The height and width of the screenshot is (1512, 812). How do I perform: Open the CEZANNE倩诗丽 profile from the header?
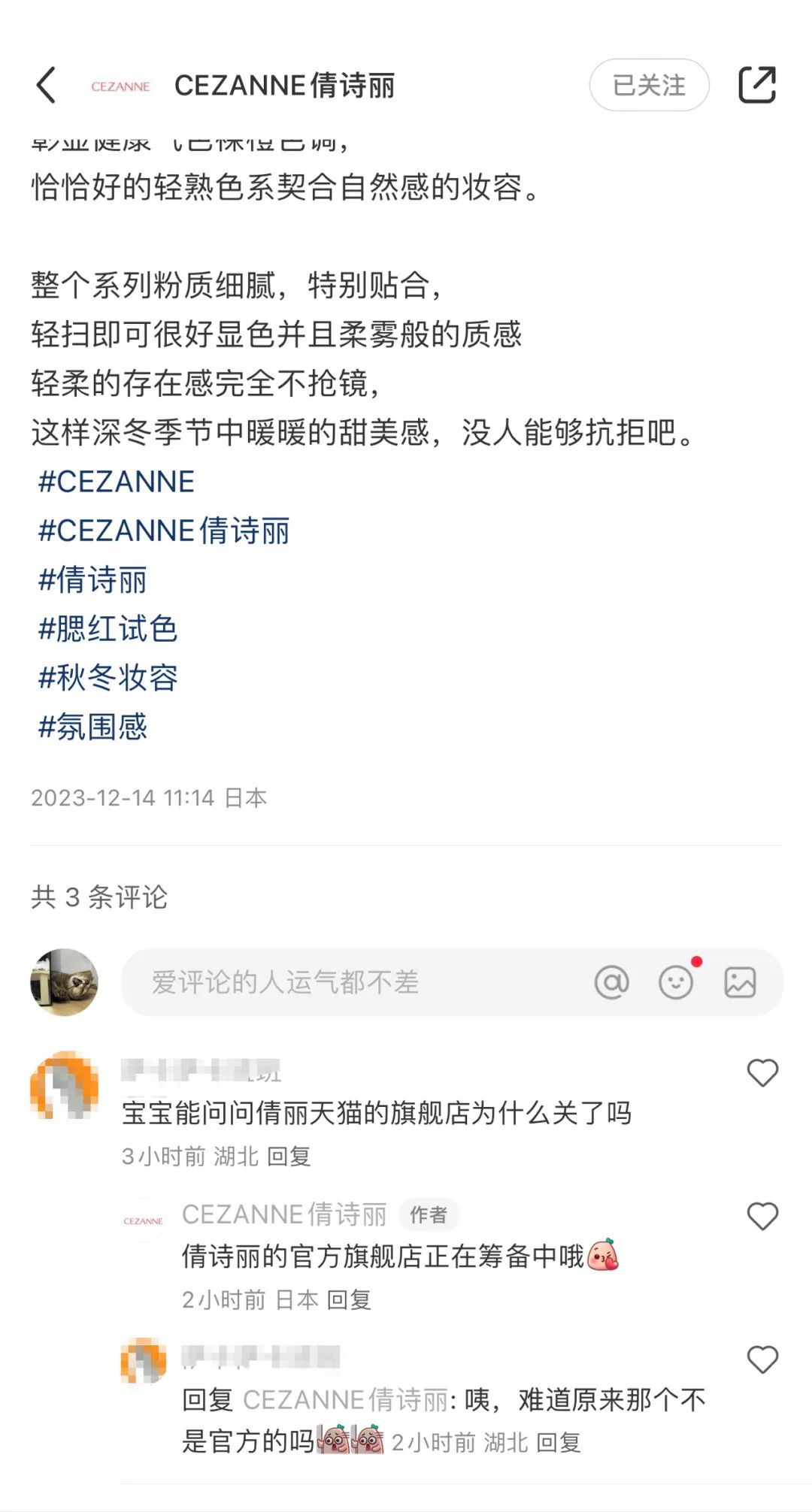(284, 86)
